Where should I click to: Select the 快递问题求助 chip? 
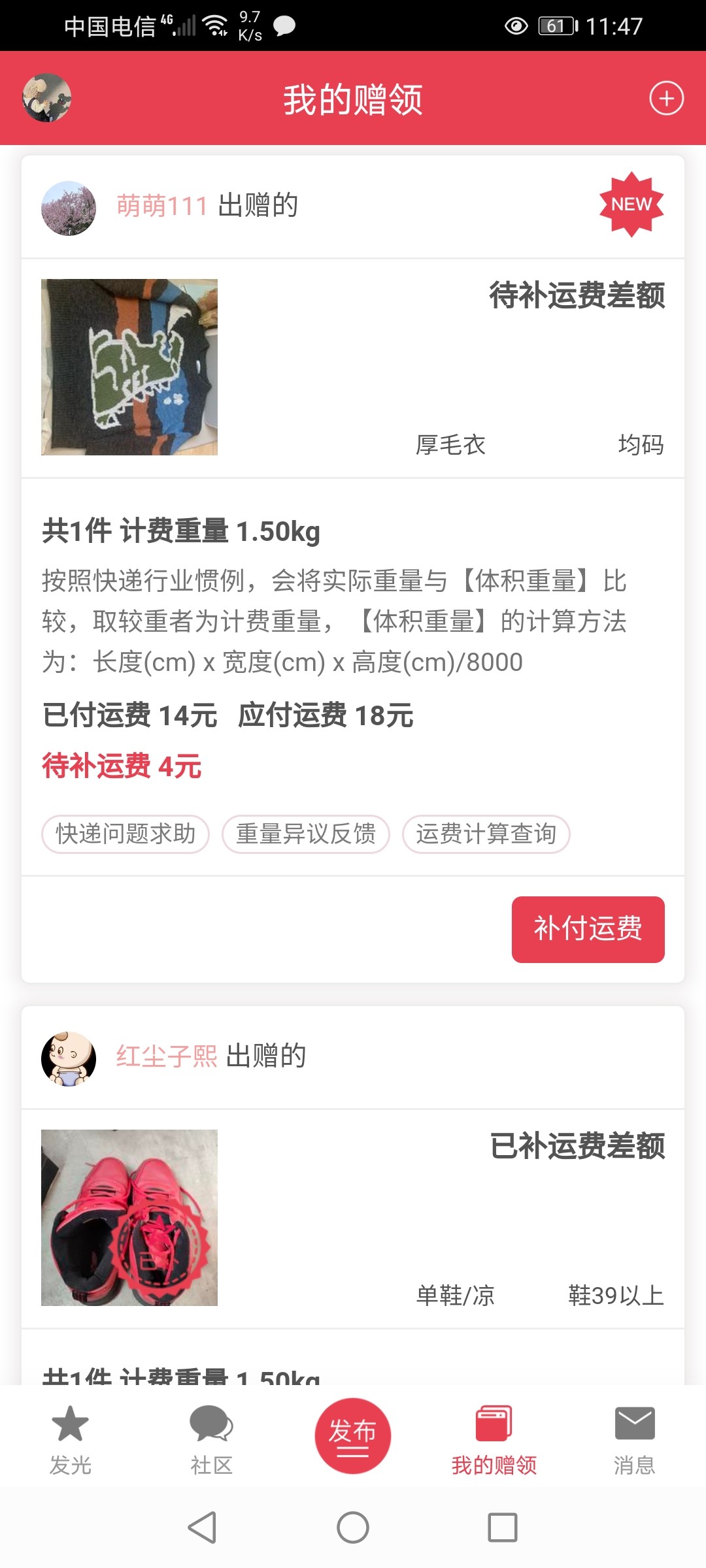point(126,834)
